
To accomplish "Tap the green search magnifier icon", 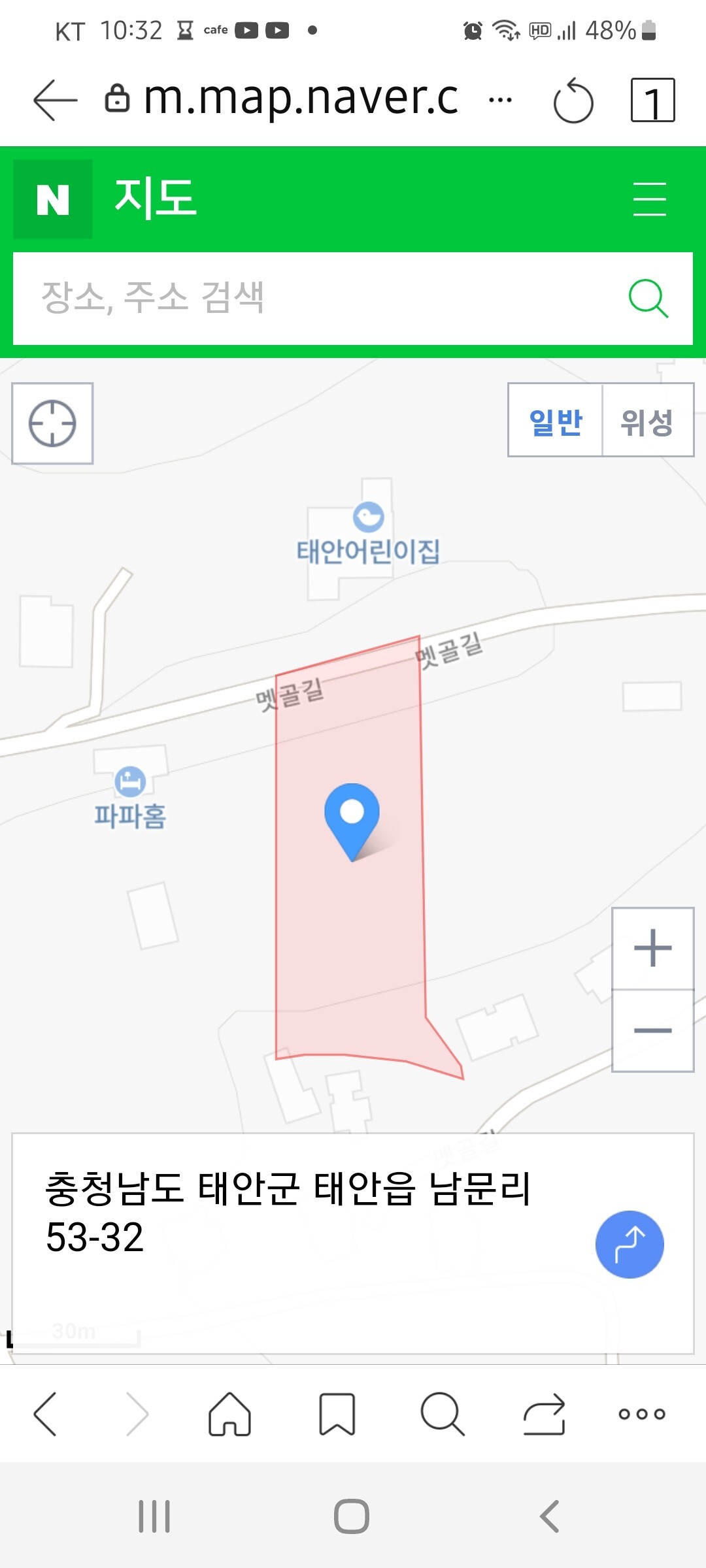I will point(648,299).
